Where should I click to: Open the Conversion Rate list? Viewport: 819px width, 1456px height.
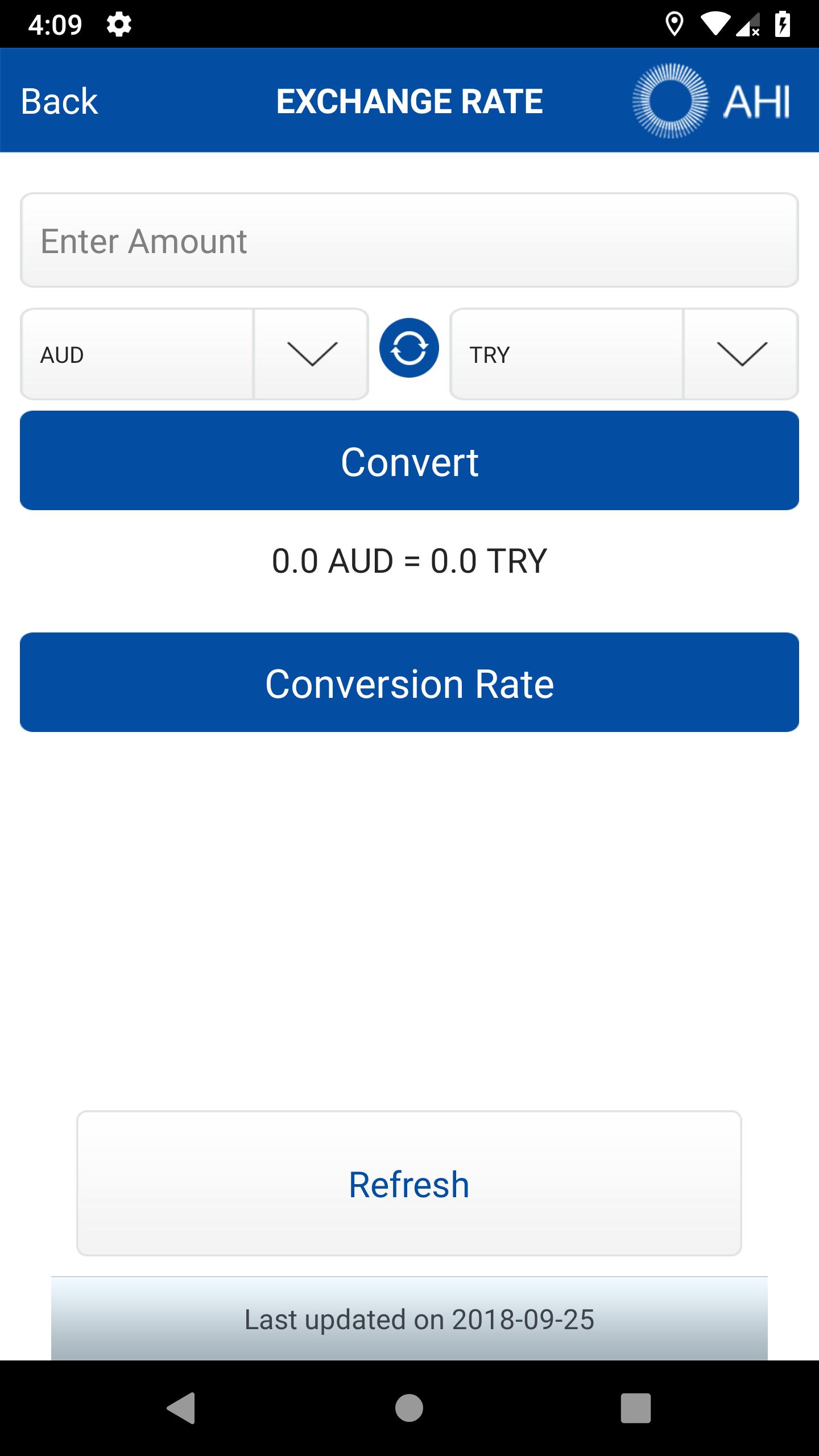point(409,682)
